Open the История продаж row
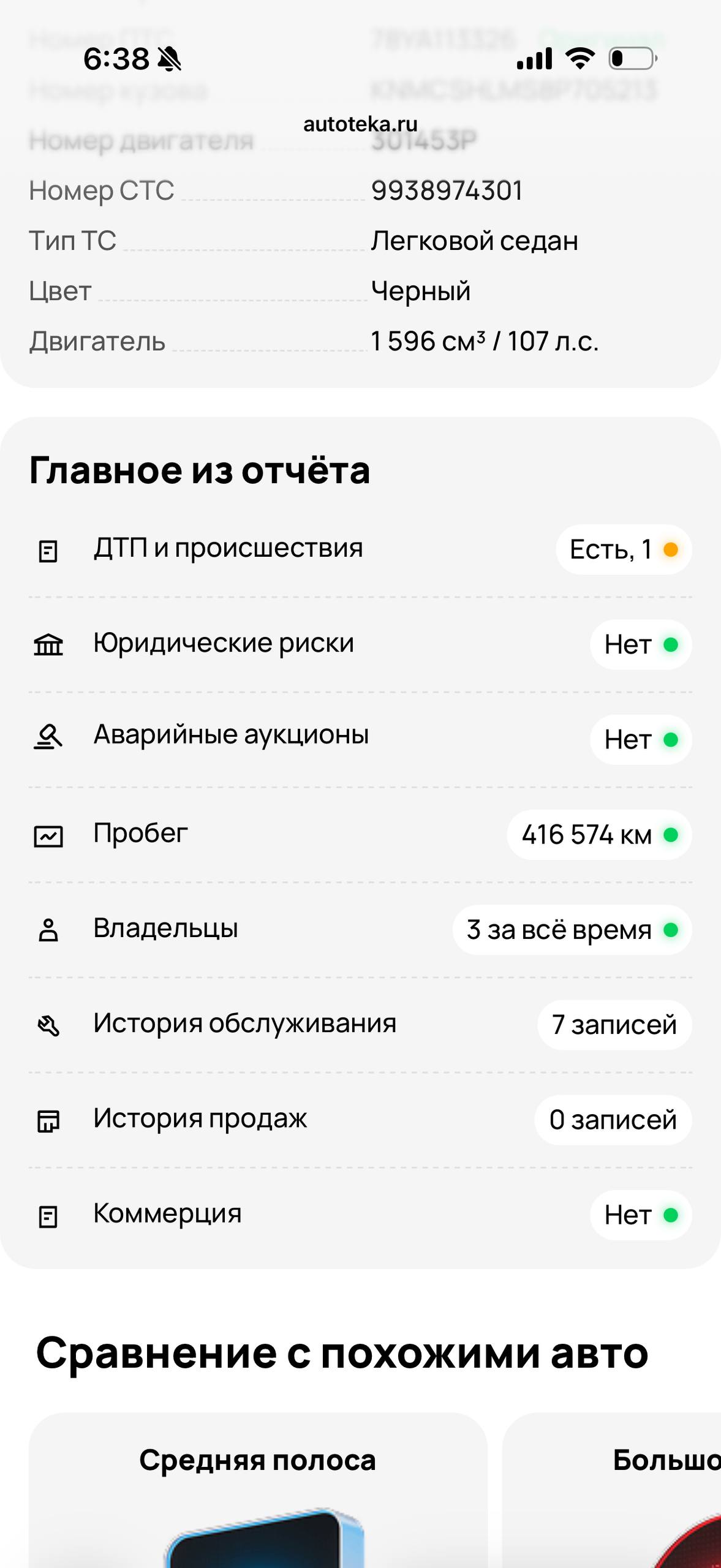Viewport: 721px width, 1568px height. pyautogui.click(x=360, y=1119)
